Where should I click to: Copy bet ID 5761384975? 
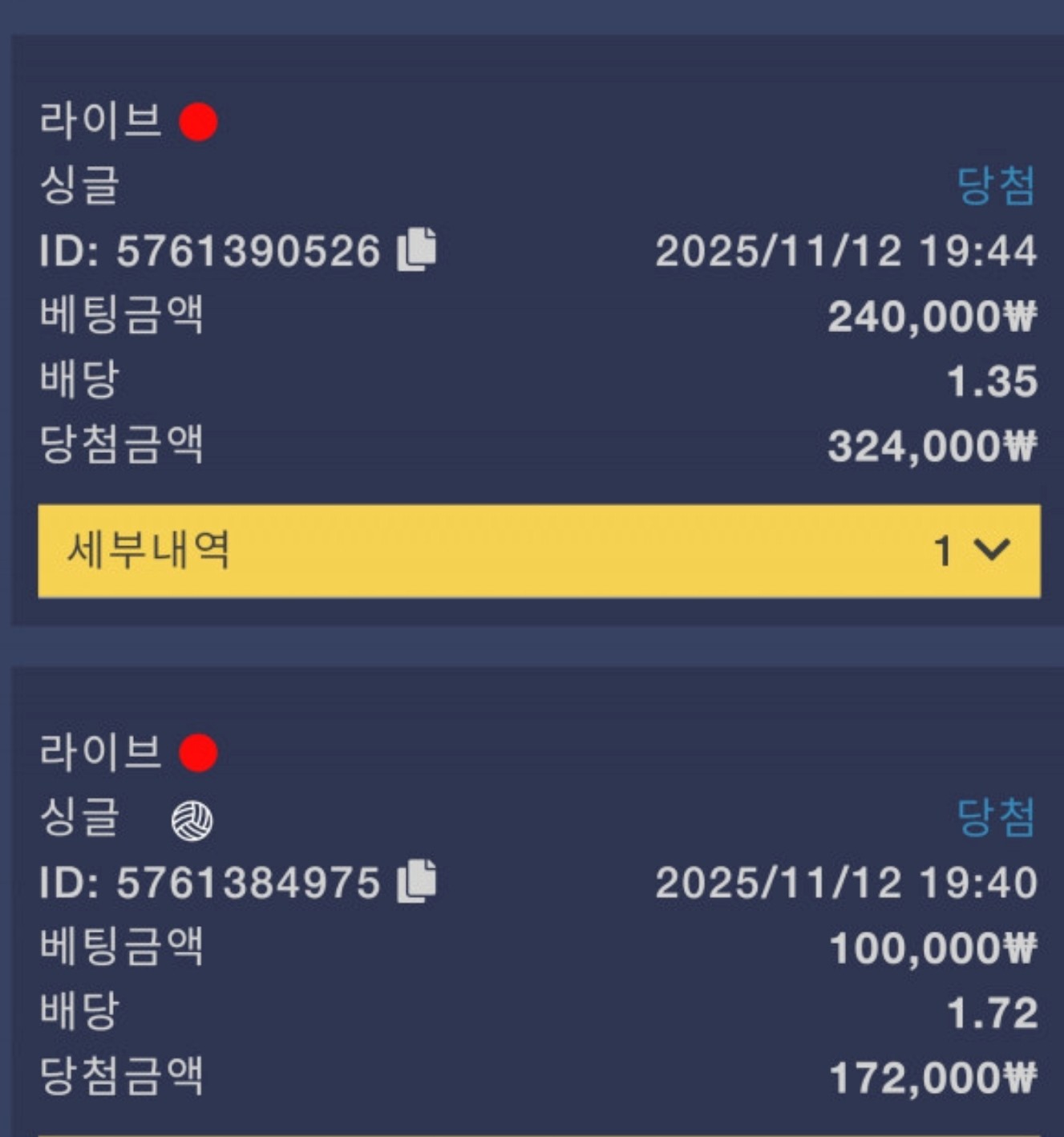[x=417, y=880]
